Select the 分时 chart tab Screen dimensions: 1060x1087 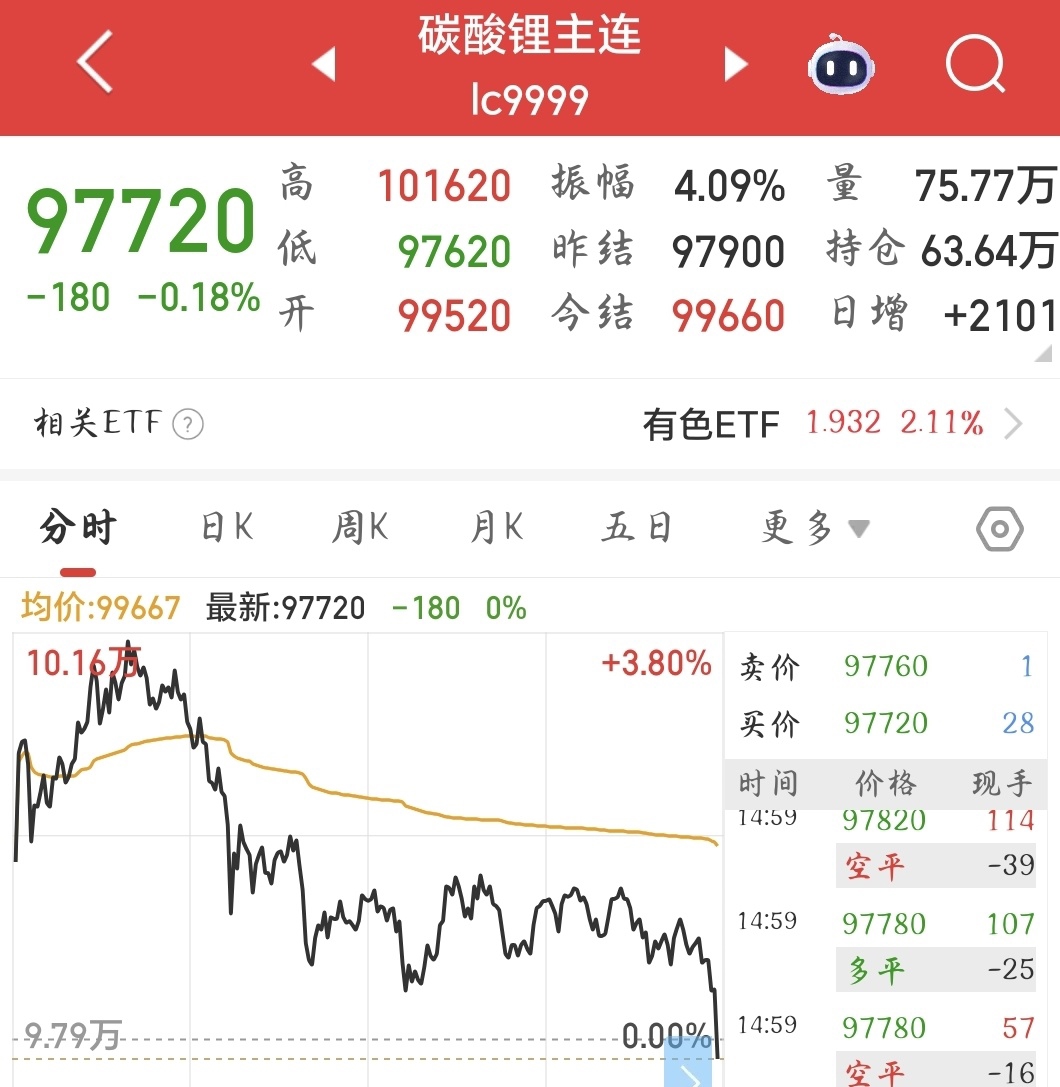click(78, 528)
